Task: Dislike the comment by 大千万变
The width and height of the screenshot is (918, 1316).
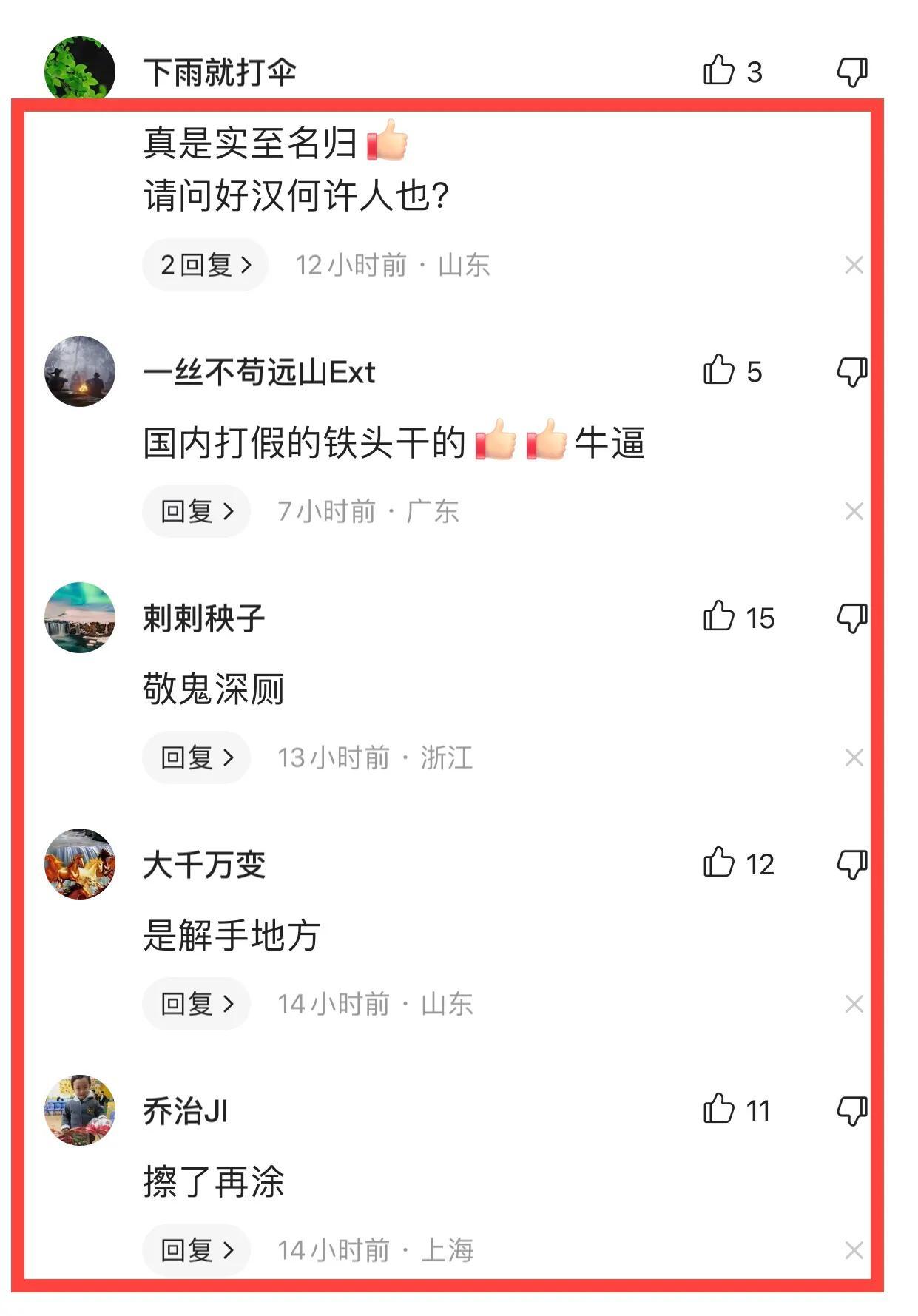Action: pyautogui.click(x=851, y=864)
